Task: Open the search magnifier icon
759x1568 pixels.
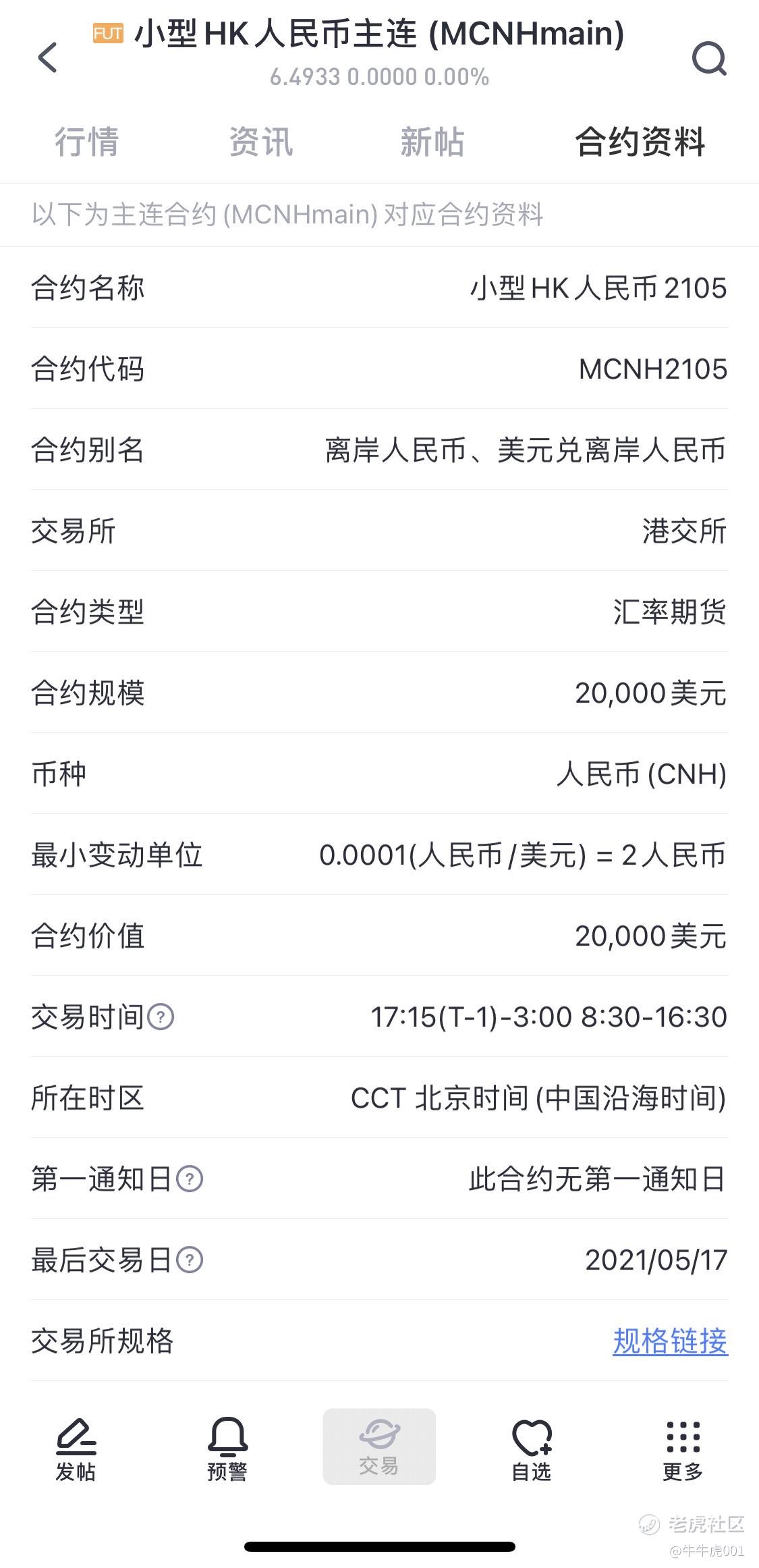Action: pos(709,59)
